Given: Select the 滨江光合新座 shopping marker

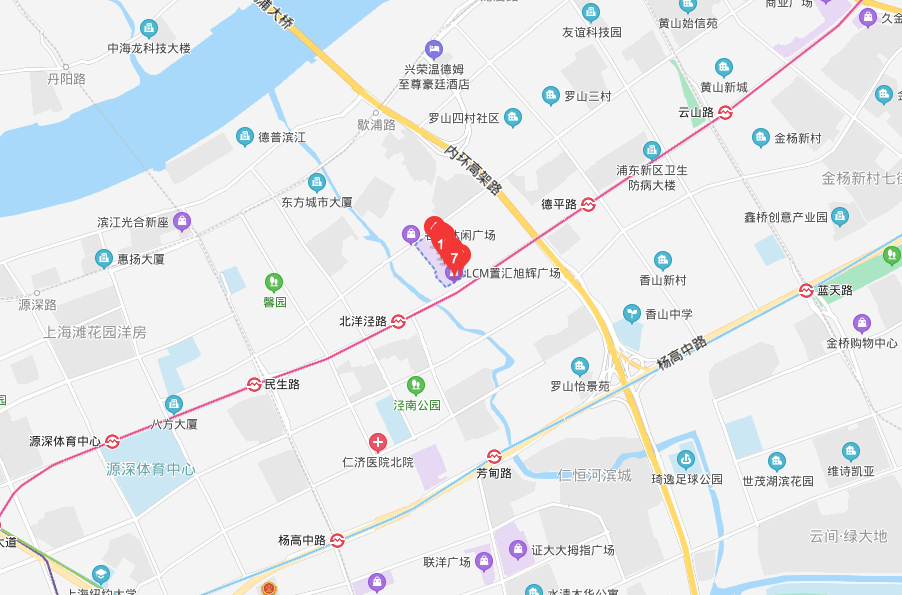Looking at the screenshot, I should tap(182, 221).
